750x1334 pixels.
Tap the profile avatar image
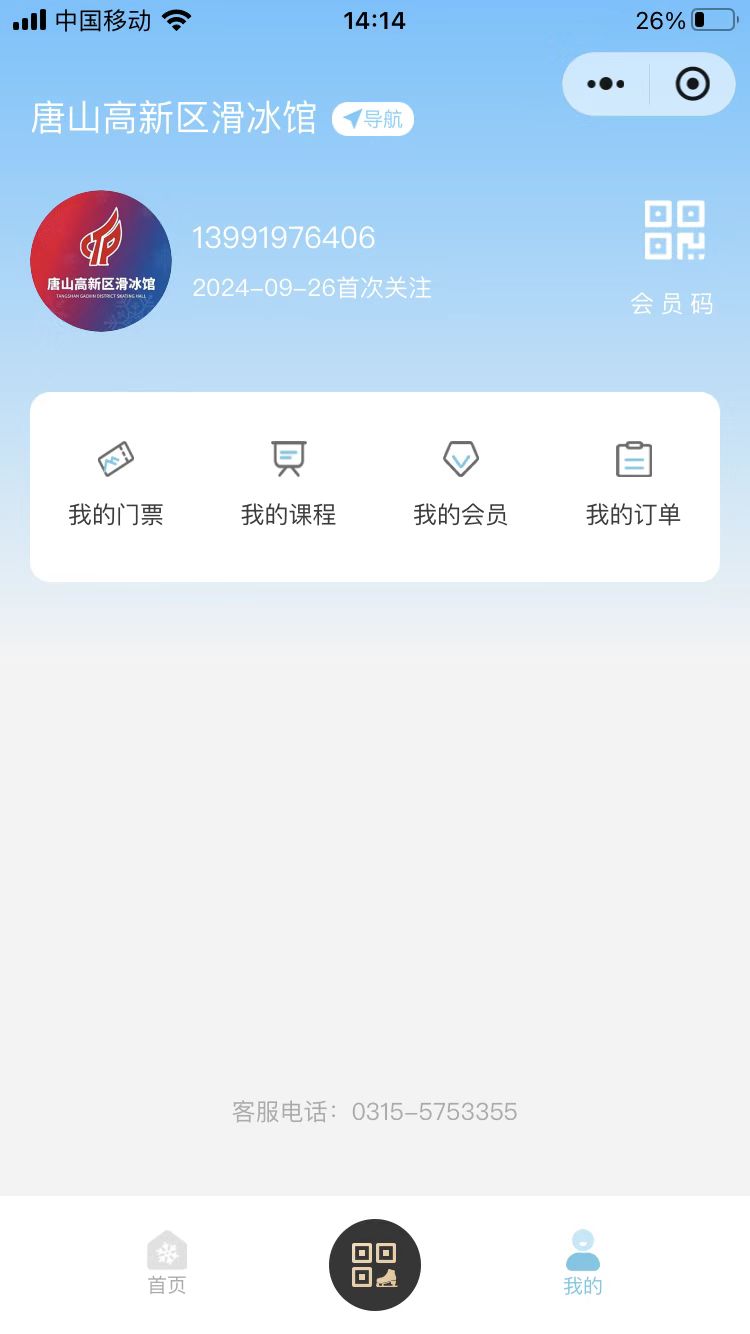tap(101, 261)
